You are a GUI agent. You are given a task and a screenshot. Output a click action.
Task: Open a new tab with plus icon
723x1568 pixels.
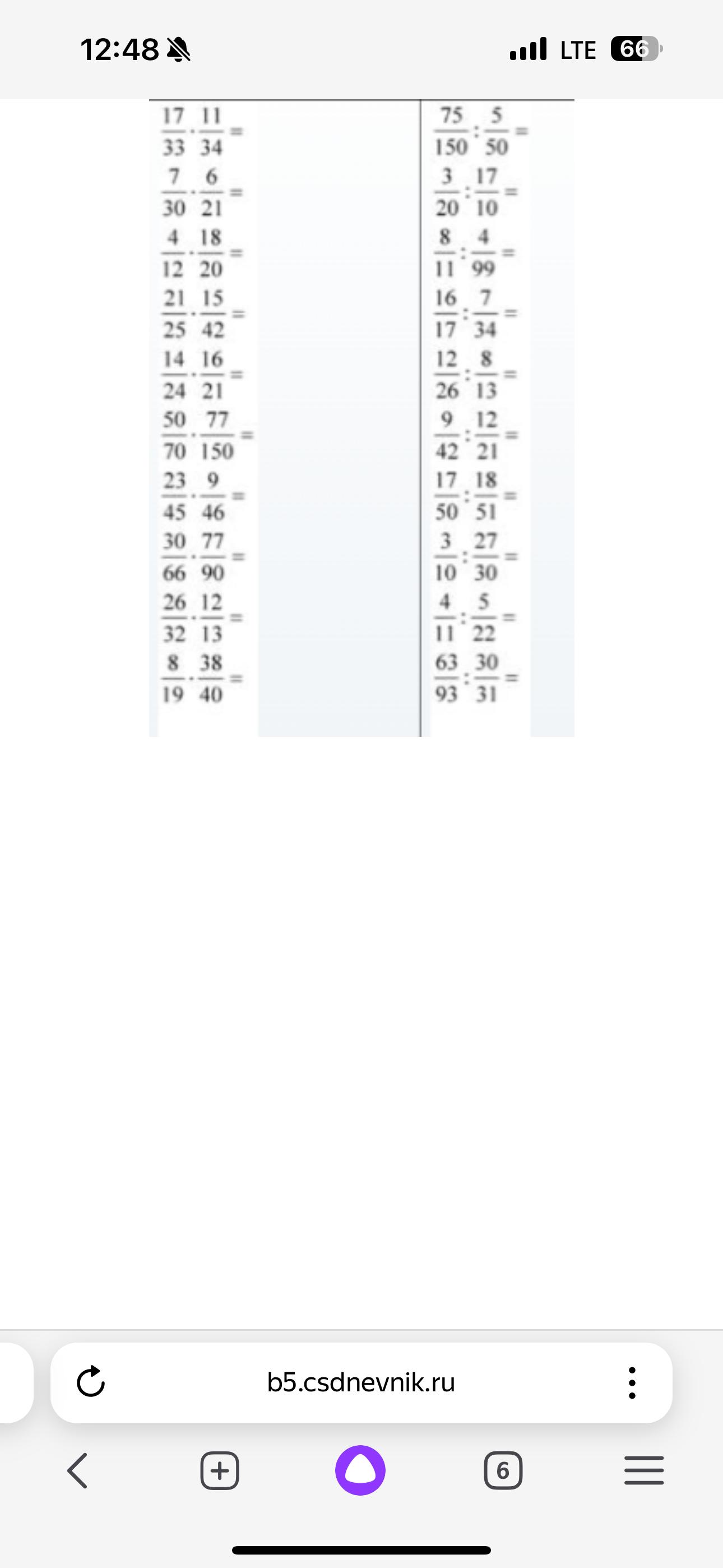coord(220,1470)
